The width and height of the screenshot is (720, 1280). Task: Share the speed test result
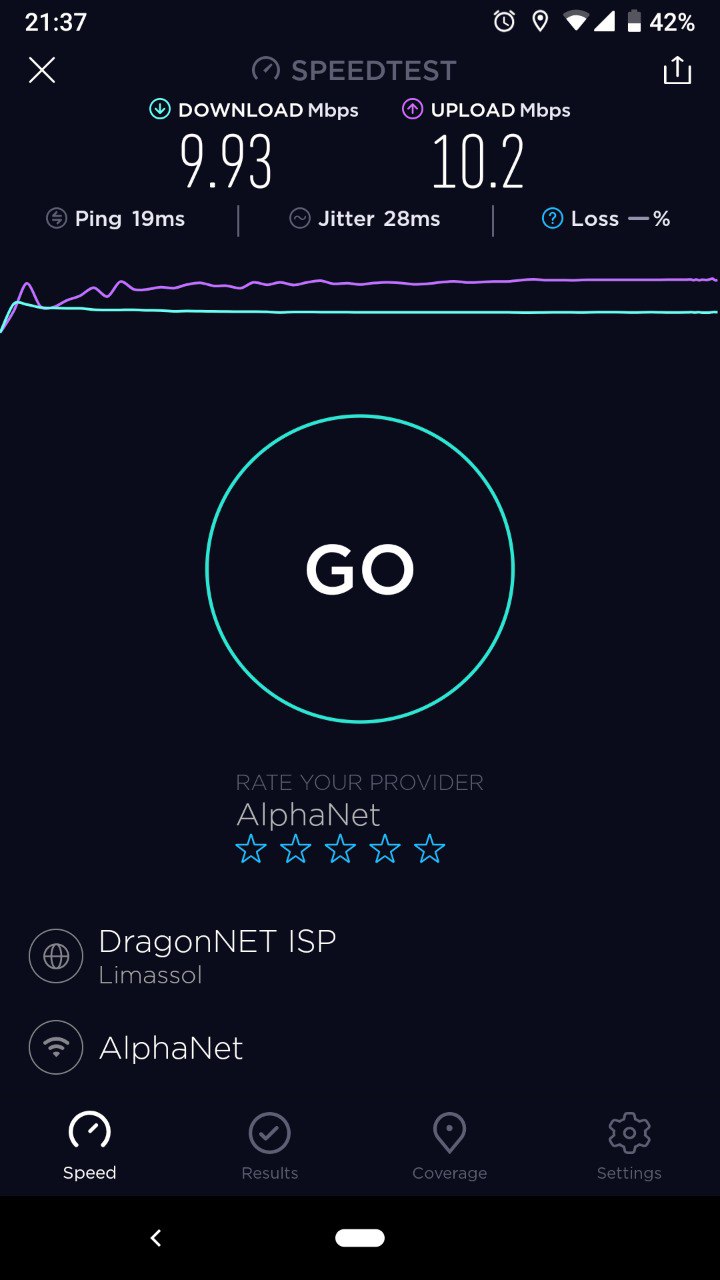pyautogui.click(x=677, y=70)
